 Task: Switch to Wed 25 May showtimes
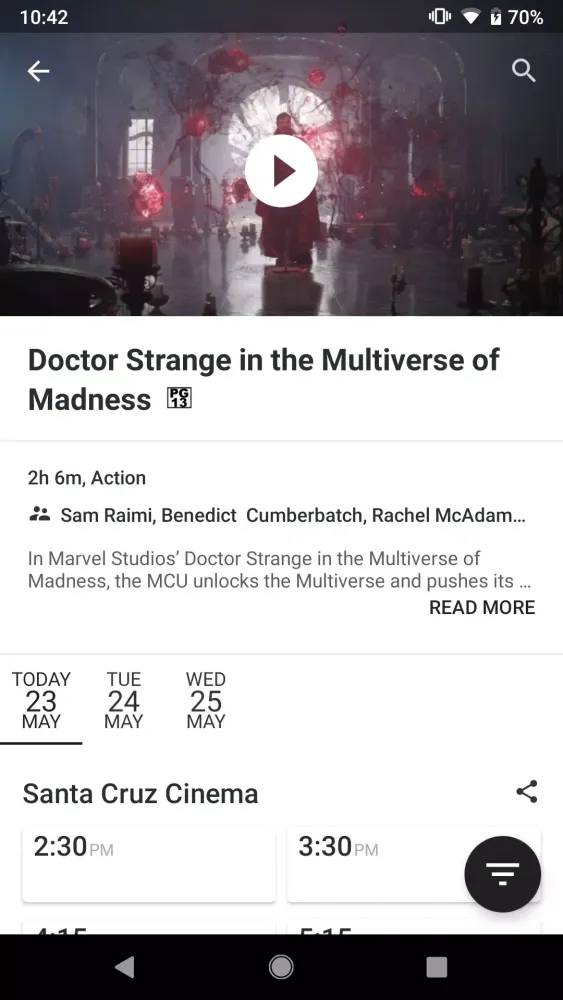[206, 700]
